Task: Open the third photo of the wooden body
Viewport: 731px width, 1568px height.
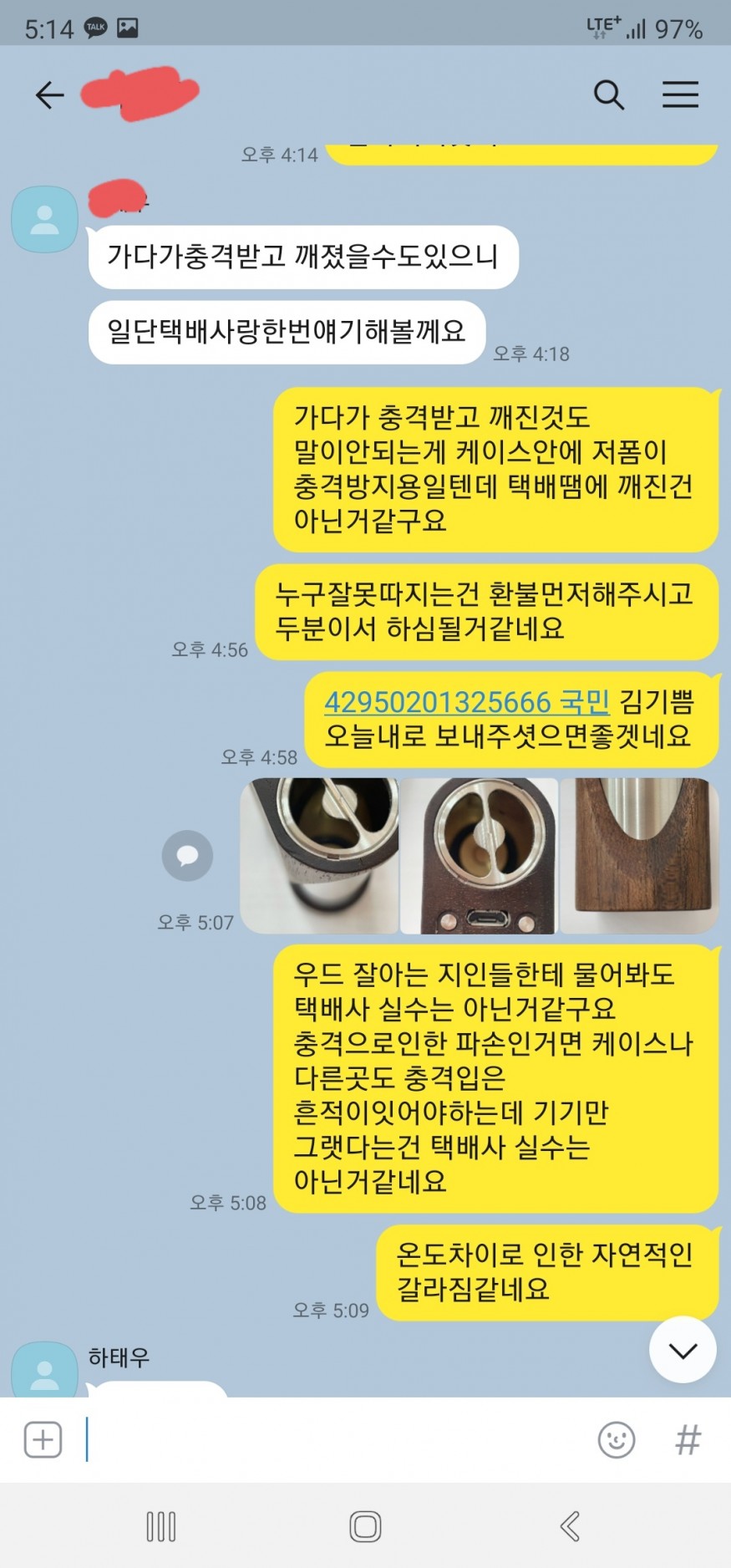Action: click(x=639, y=856)
